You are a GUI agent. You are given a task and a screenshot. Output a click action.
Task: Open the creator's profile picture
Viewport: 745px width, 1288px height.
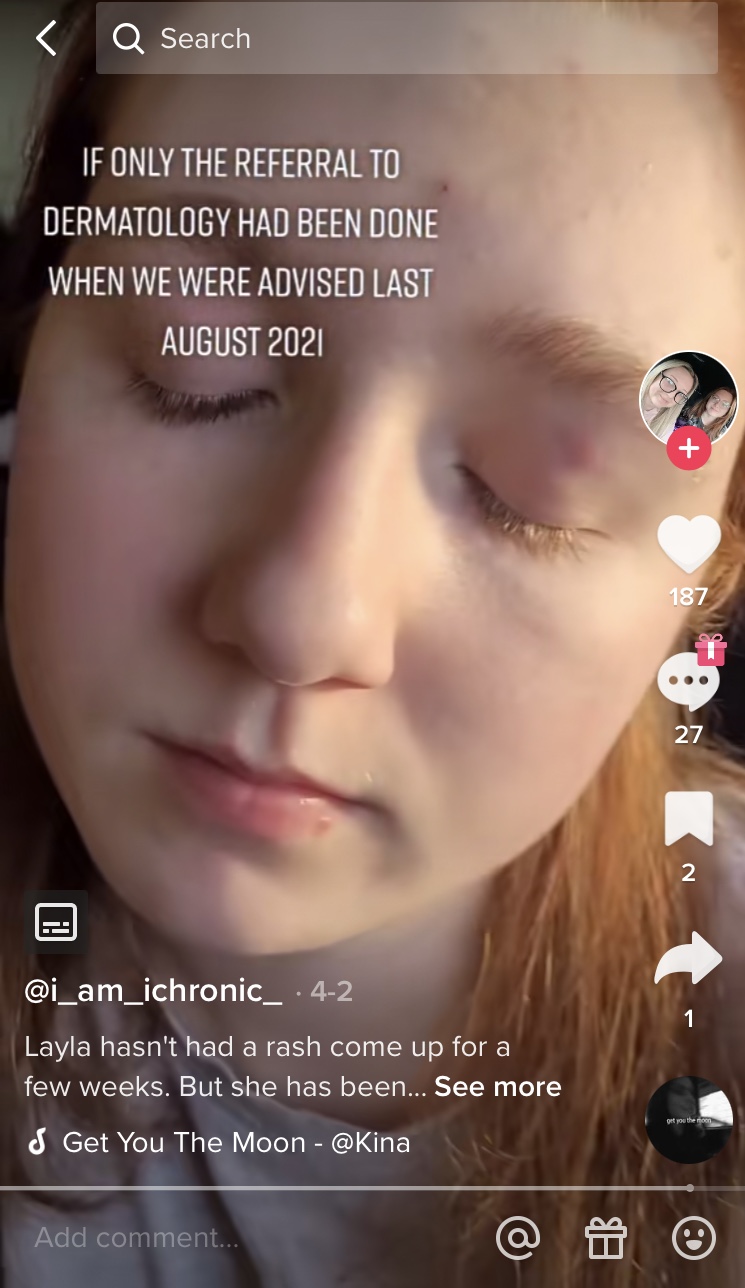click(x=688, y=399)
